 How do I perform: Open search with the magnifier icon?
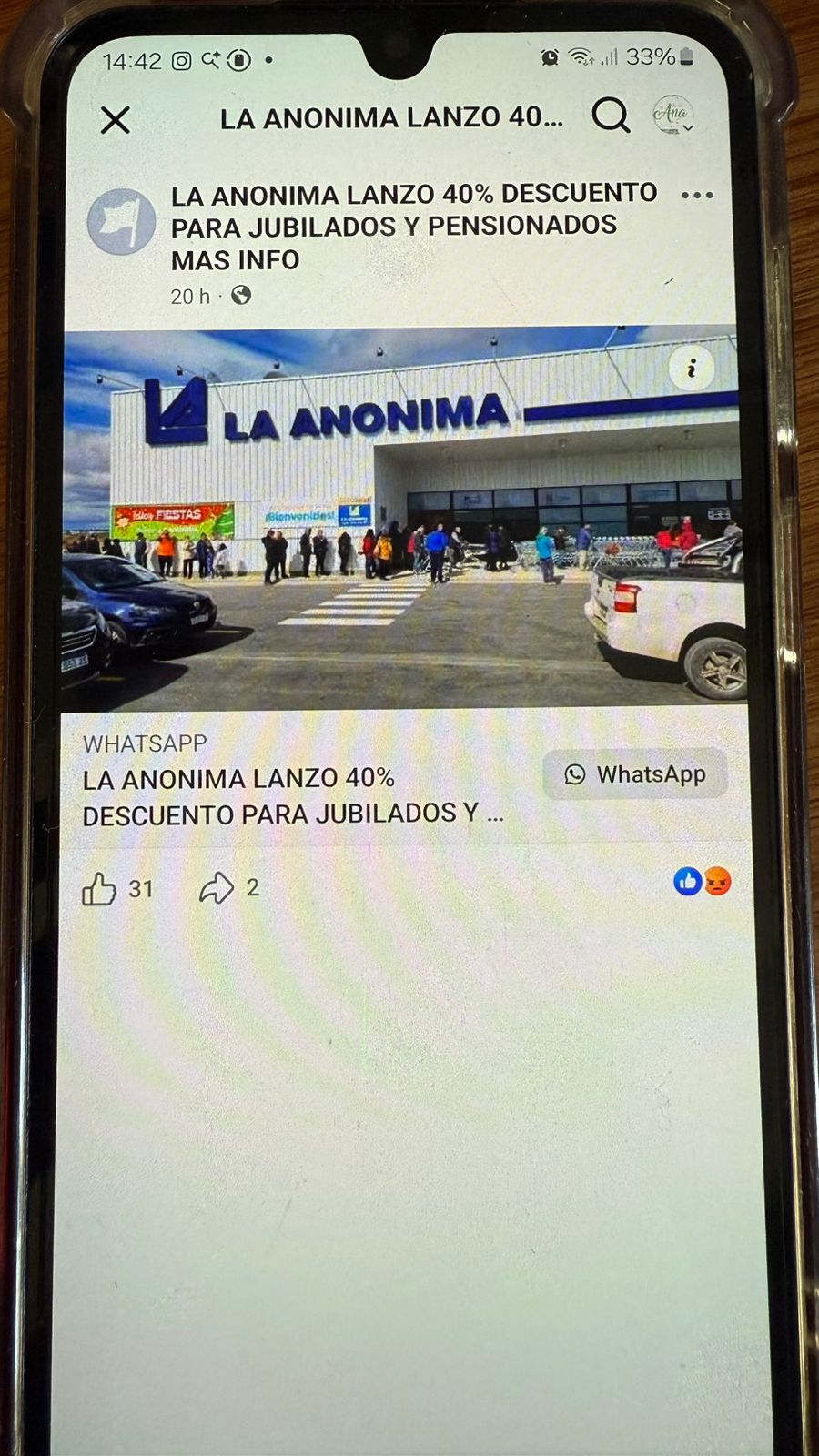611,116
